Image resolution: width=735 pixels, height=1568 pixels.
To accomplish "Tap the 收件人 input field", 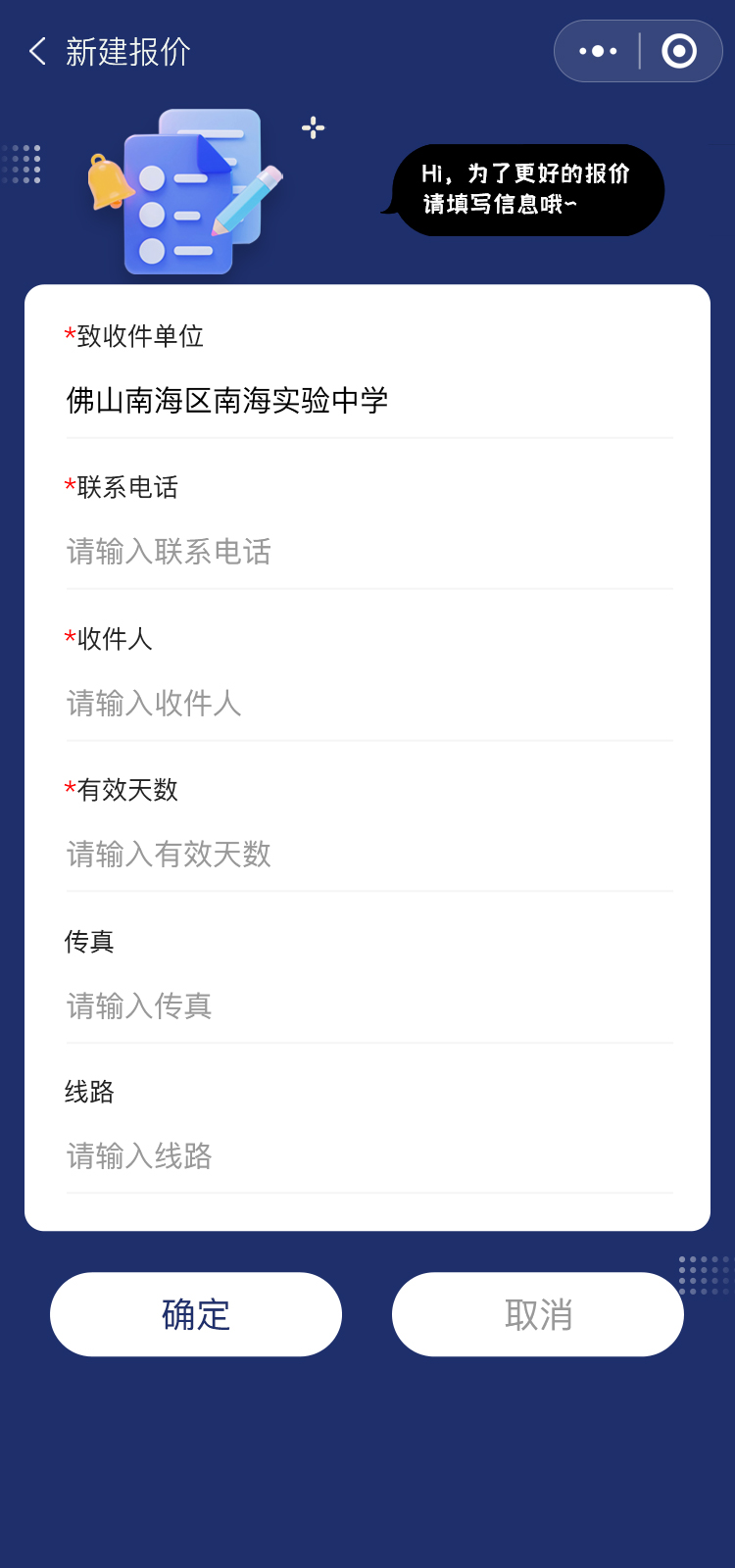I will pyautogui.click(x=367, y=703).
